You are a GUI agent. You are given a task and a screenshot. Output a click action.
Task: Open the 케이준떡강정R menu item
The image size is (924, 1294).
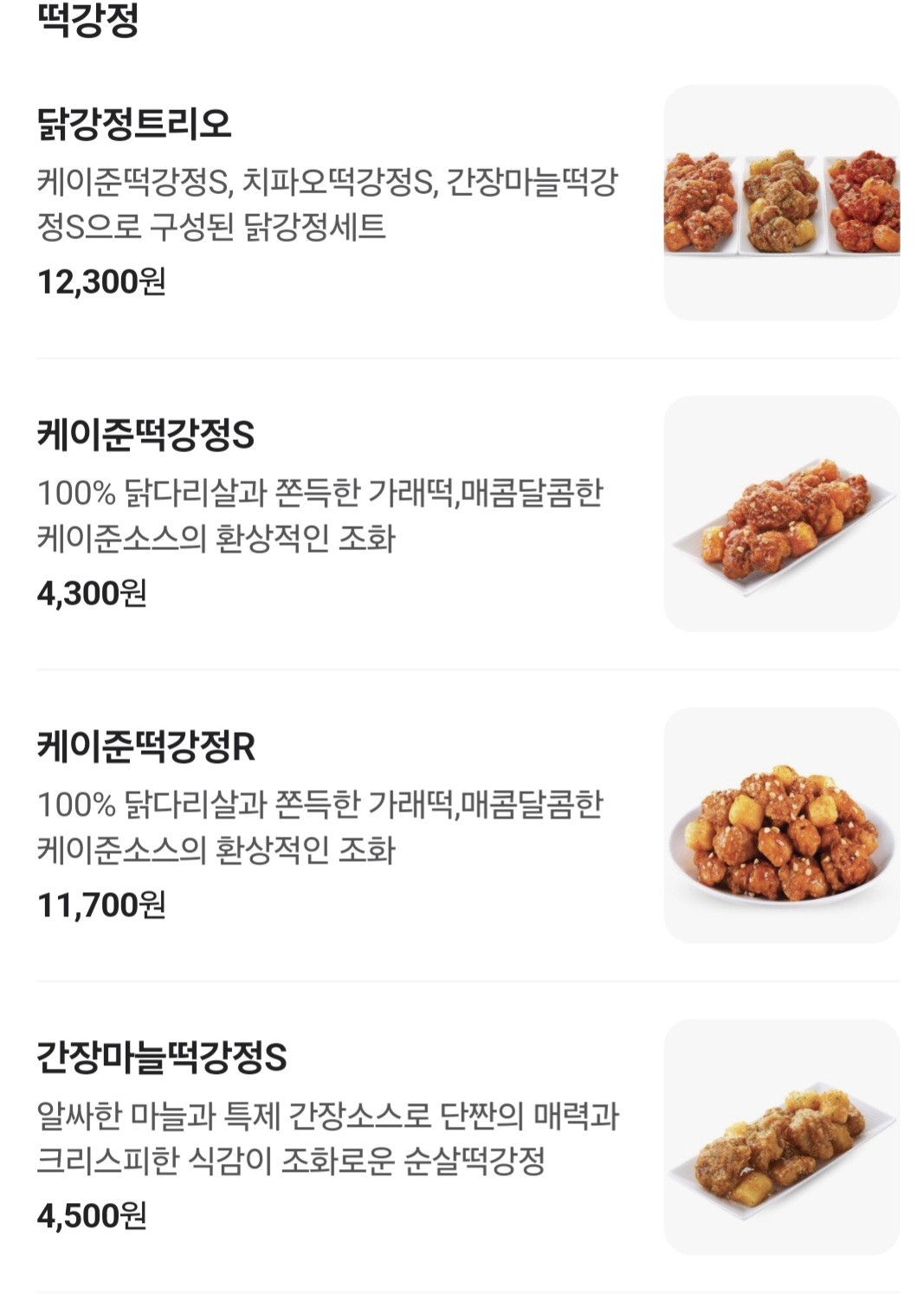pos(468,825)
